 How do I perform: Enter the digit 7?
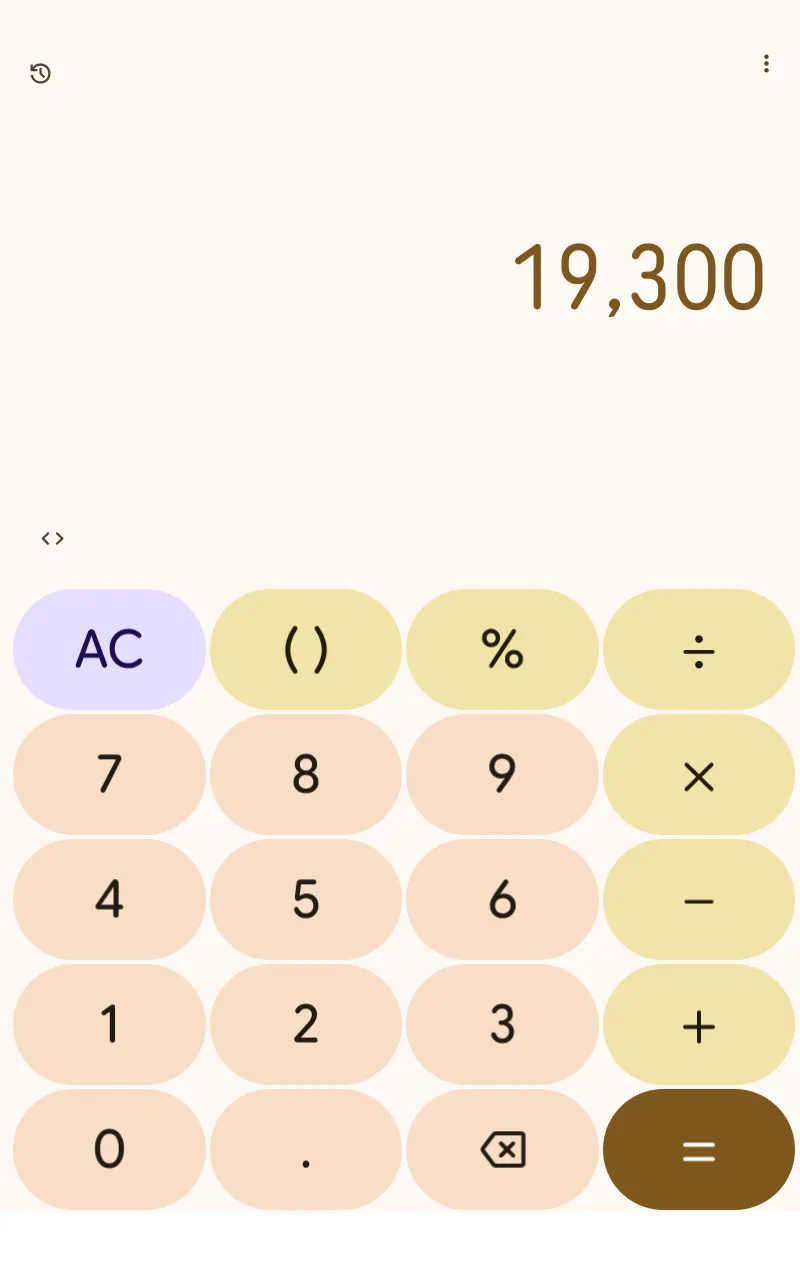[109, 774]
